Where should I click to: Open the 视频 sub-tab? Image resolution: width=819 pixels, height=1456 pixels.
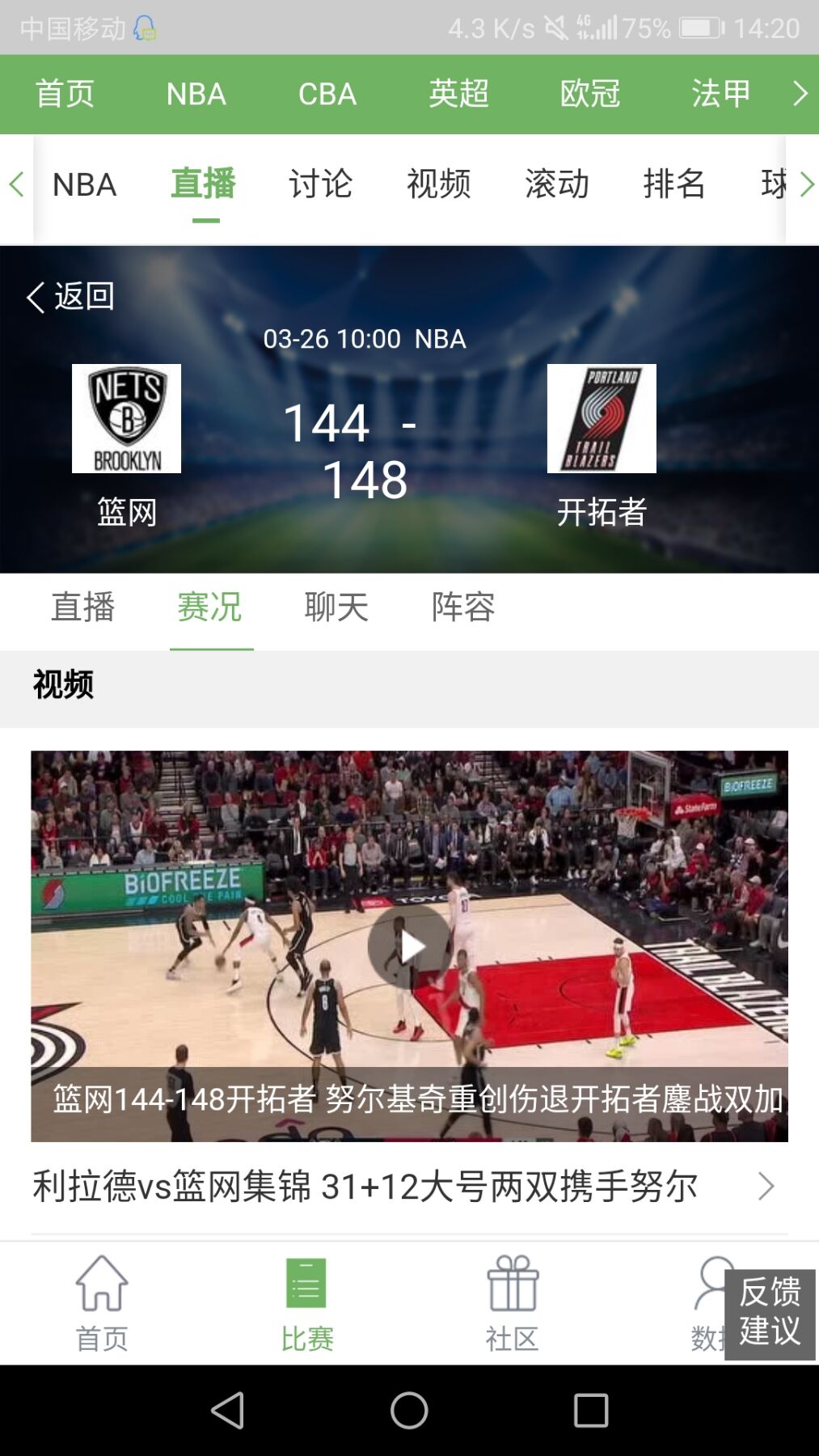point(438,184)
